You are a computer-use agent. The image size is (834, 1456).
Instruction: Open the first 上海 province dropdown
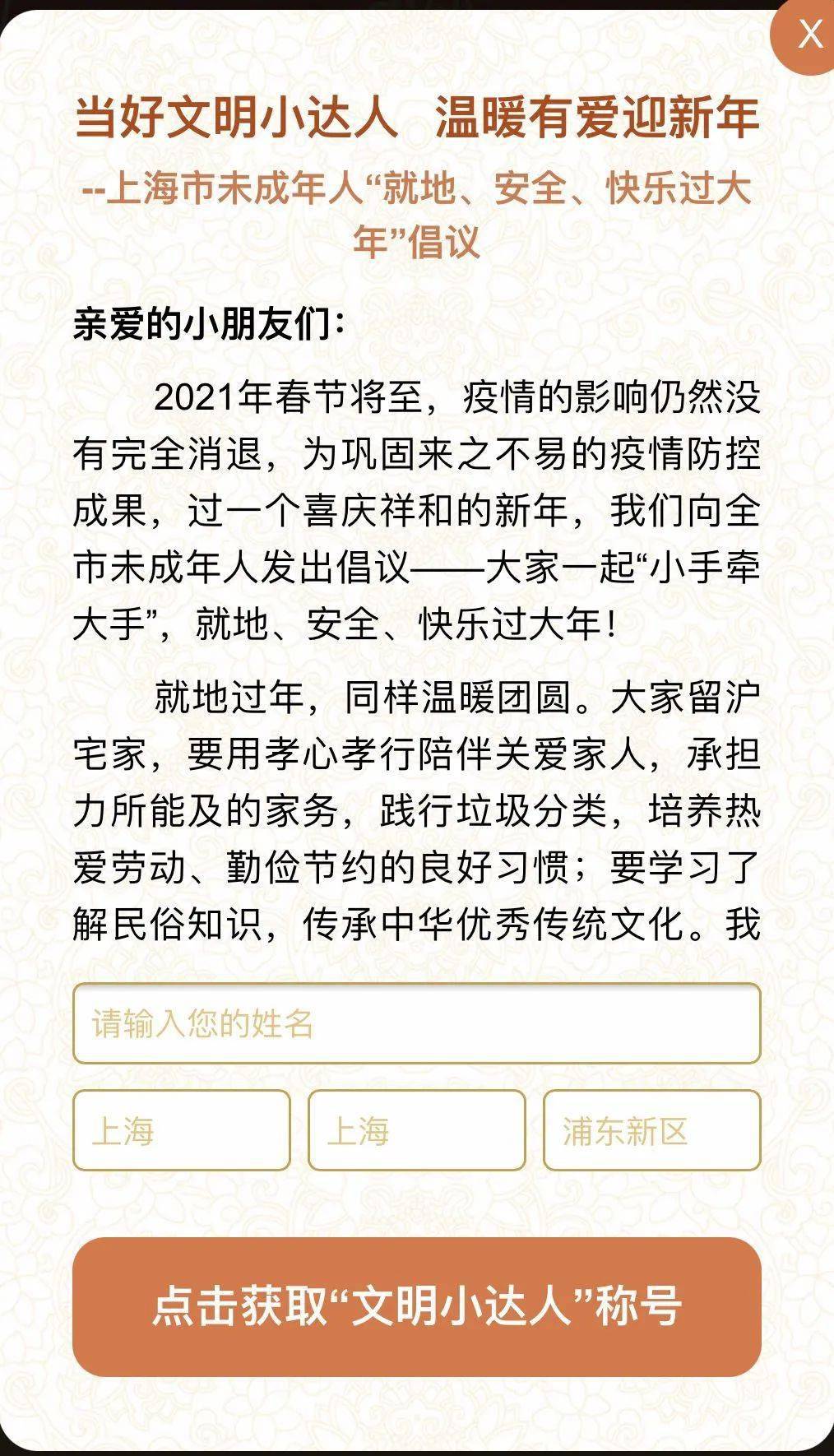click(x=181, y=1130)
